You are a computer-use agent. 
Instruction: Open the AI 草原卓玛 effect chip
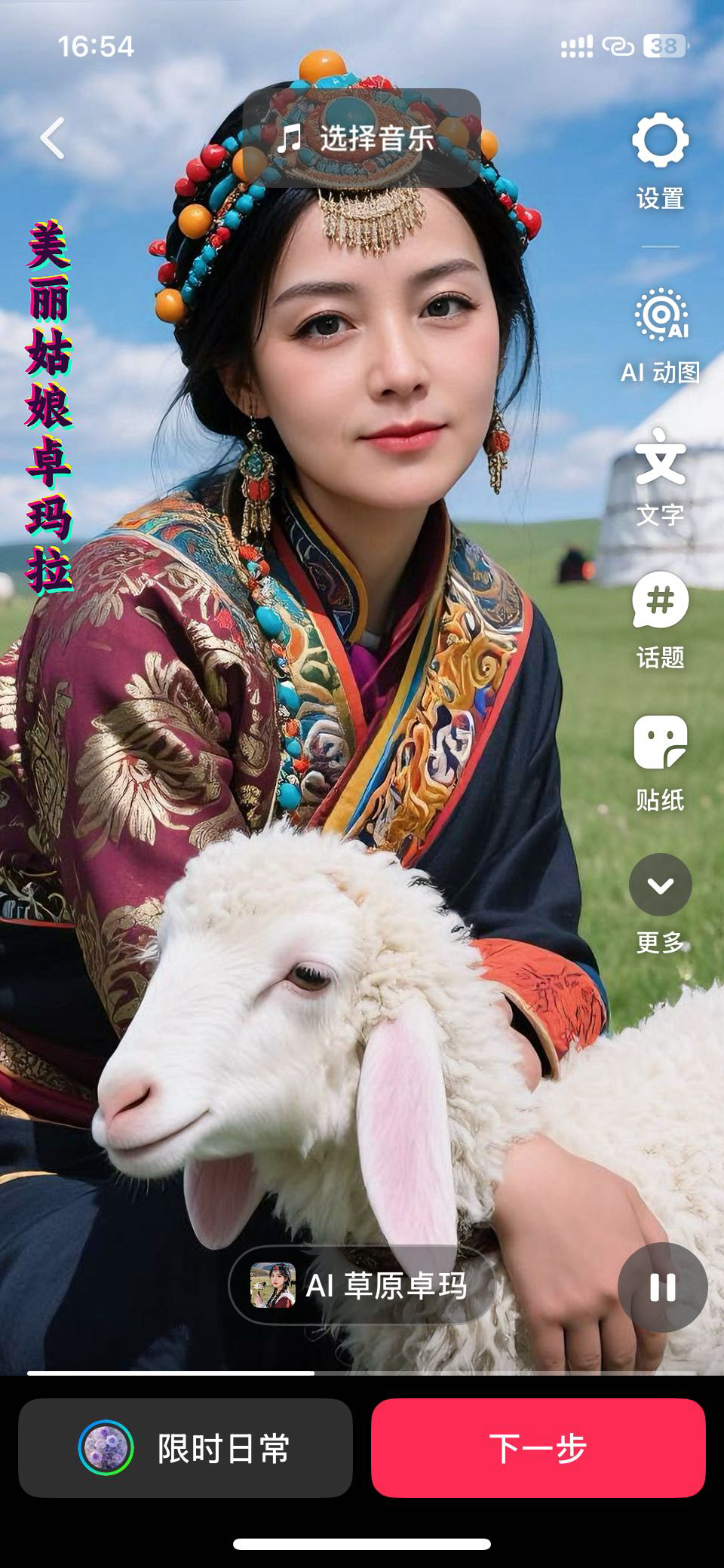point(361,1285)
